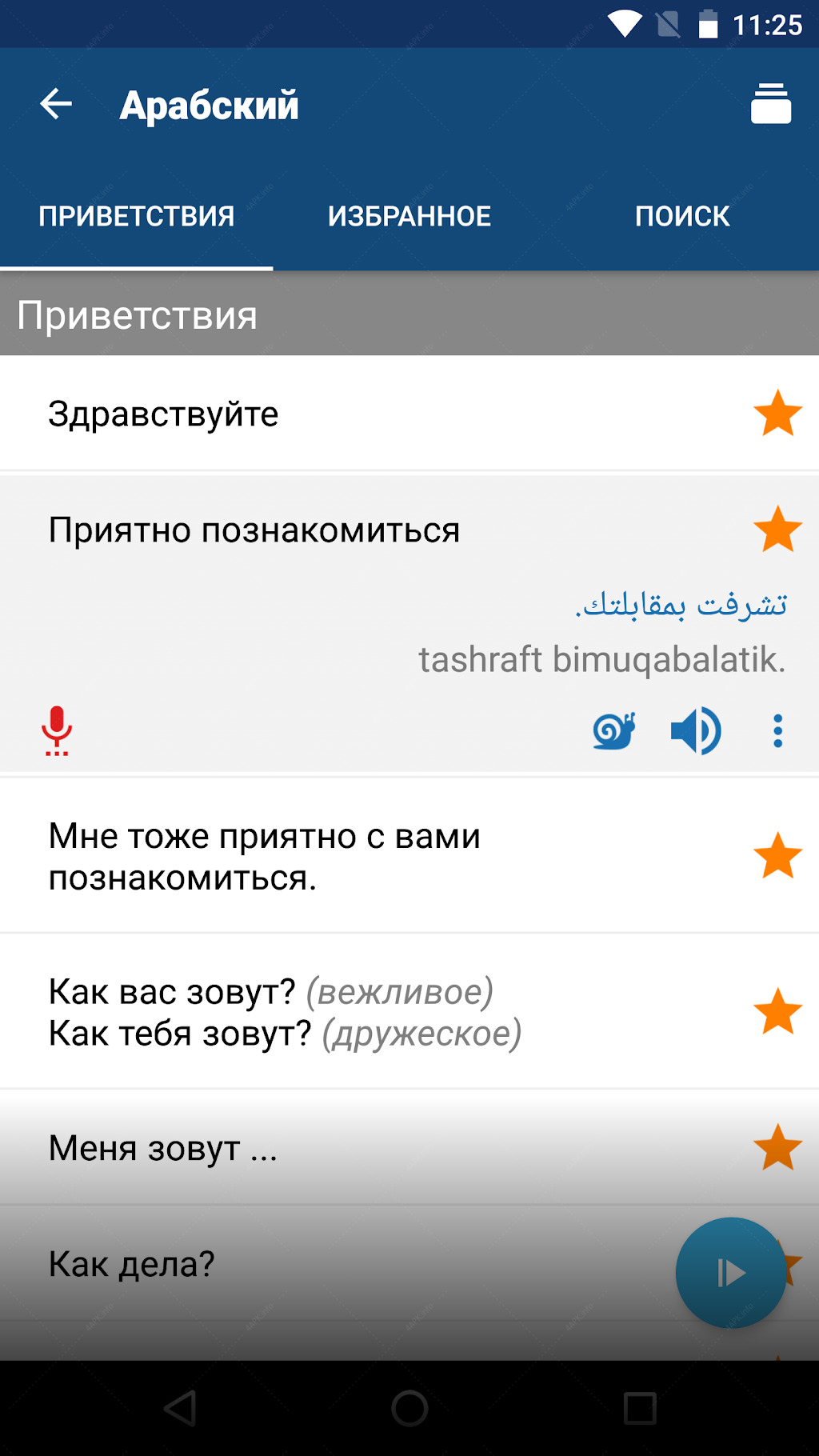Switch to the Поиск tab
The width and height of the screenshot is (819, 1456).
tap(682, 216)
